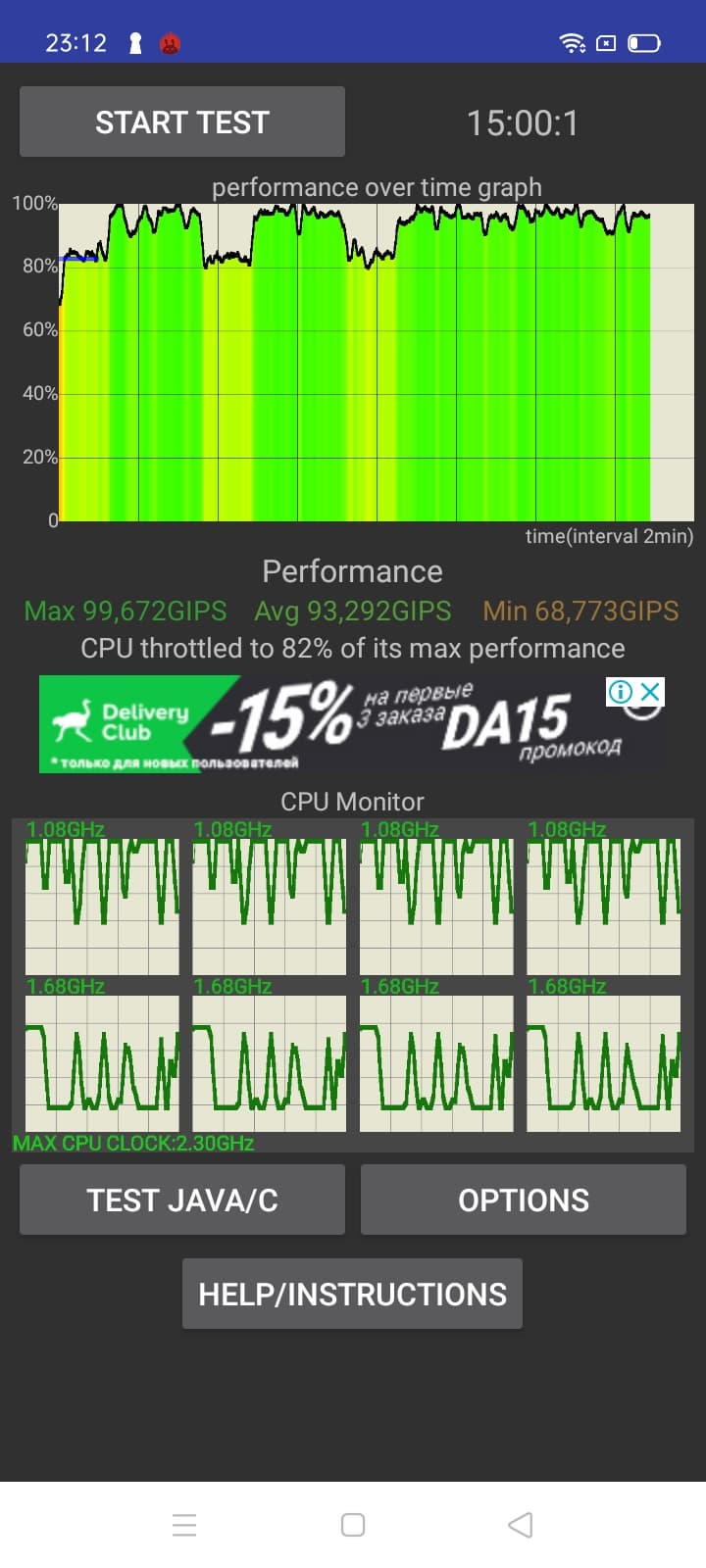Open the recent apps menu
Viewport: 706px width, 1568px height.
[x=184, y=1525]
